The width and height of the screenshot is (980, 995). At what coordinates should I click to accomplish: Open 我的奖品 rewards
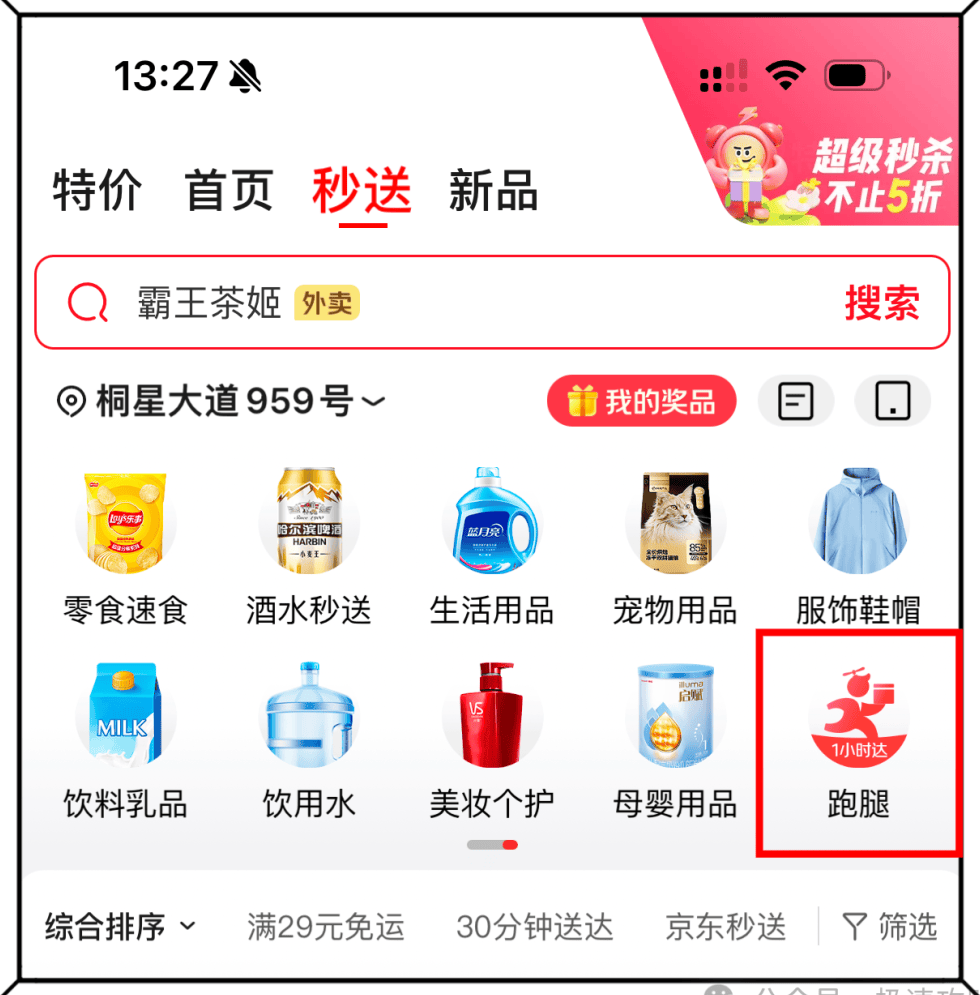tap(641, 402)
